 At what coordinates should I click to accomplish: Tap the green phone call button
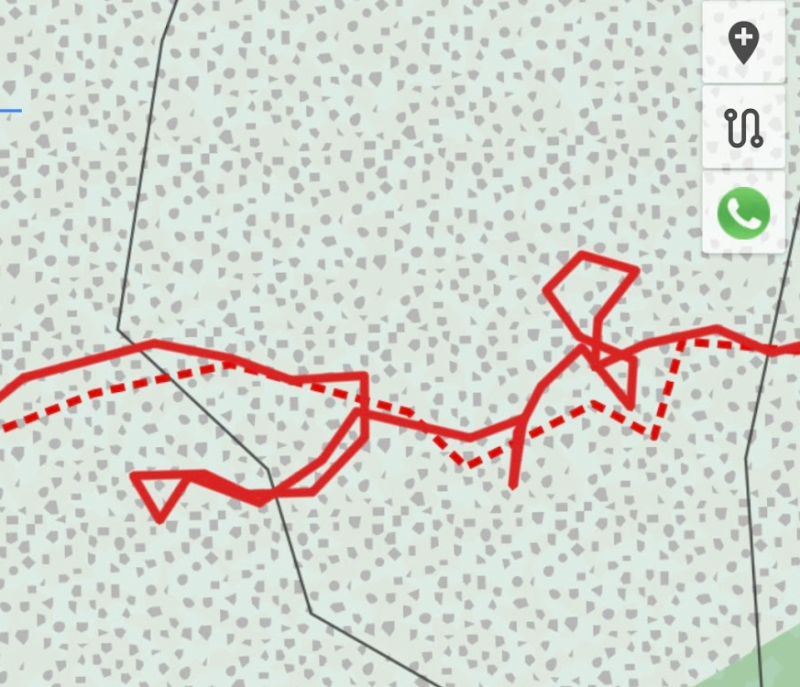coord(743,212)
